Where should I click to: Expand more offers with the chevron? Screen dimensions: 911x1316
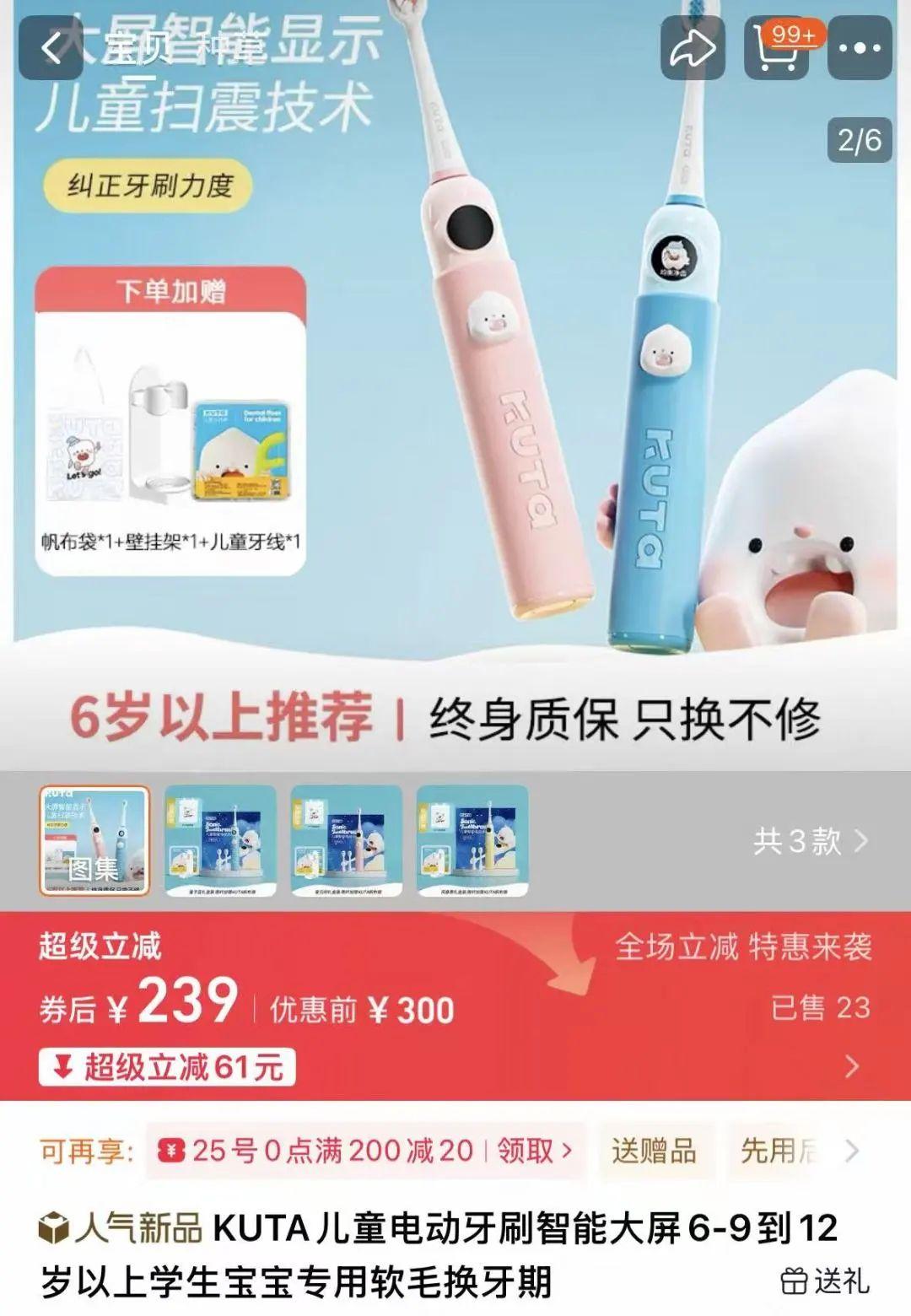coord(852,1150)
